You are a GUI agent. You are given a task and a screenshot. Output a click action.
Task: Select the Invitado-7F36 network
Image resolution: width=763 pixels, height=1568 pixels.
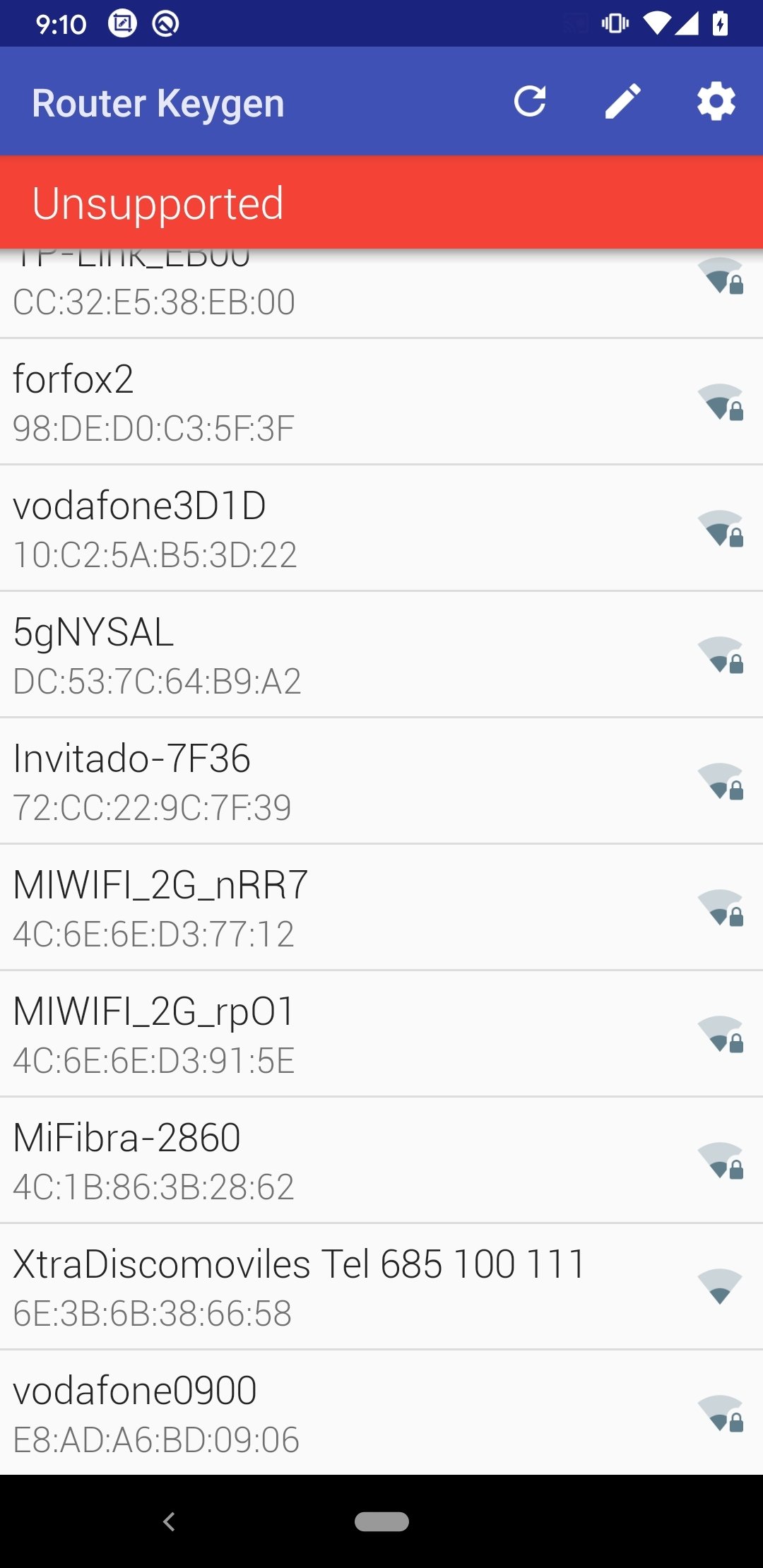click(x=381, y=781)
